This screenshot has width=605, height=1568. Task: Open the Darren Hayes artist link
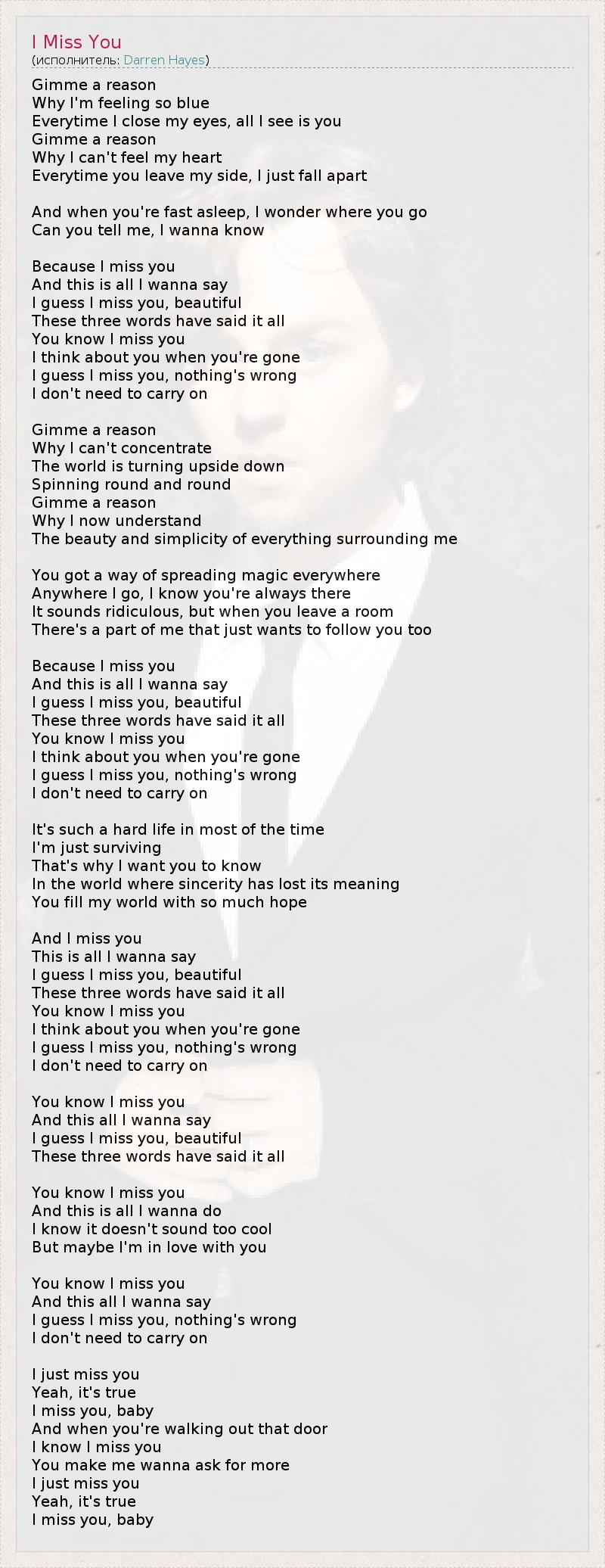[x=164, y=60]
